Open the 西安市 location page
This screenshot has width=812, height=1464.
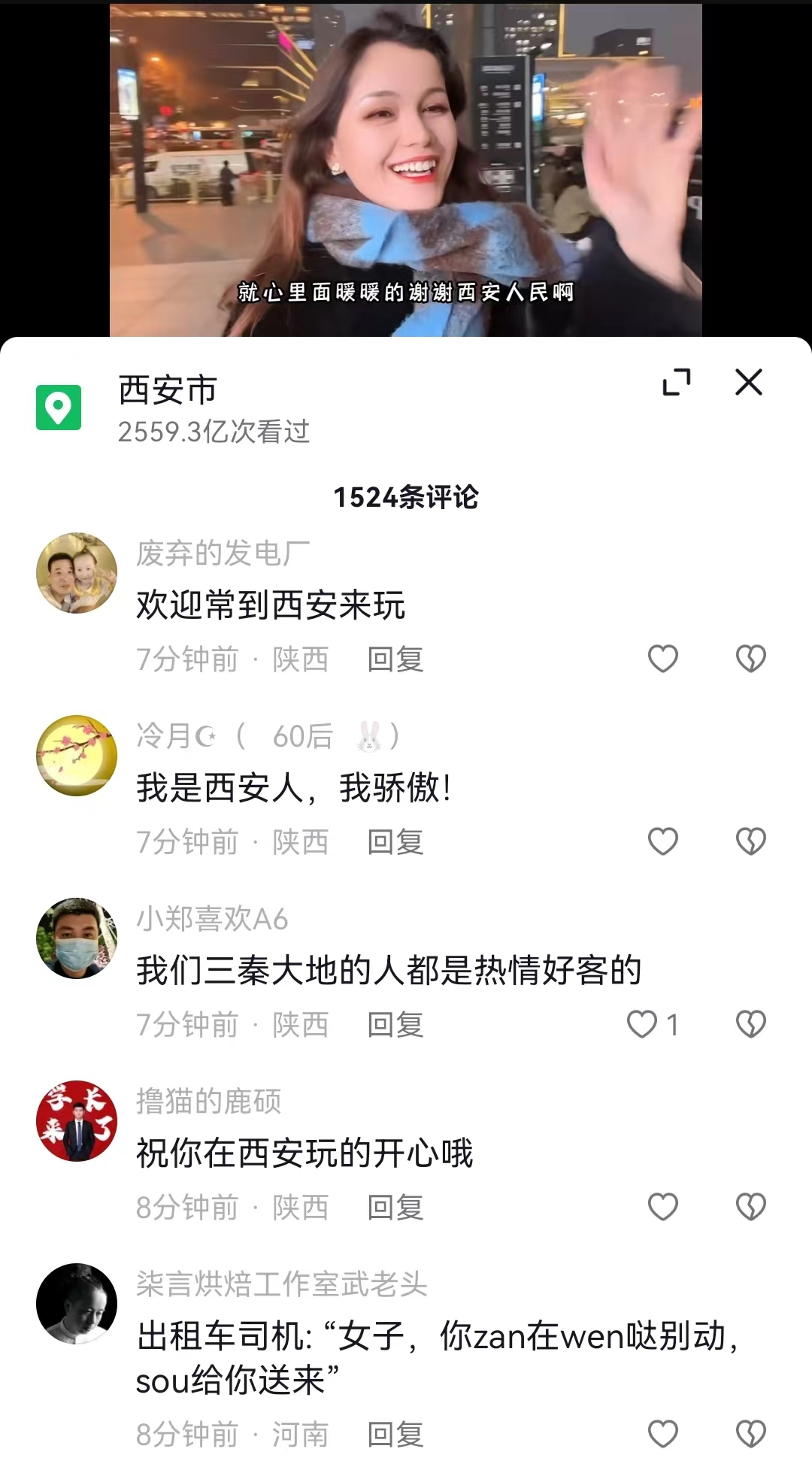coord(168,391)
